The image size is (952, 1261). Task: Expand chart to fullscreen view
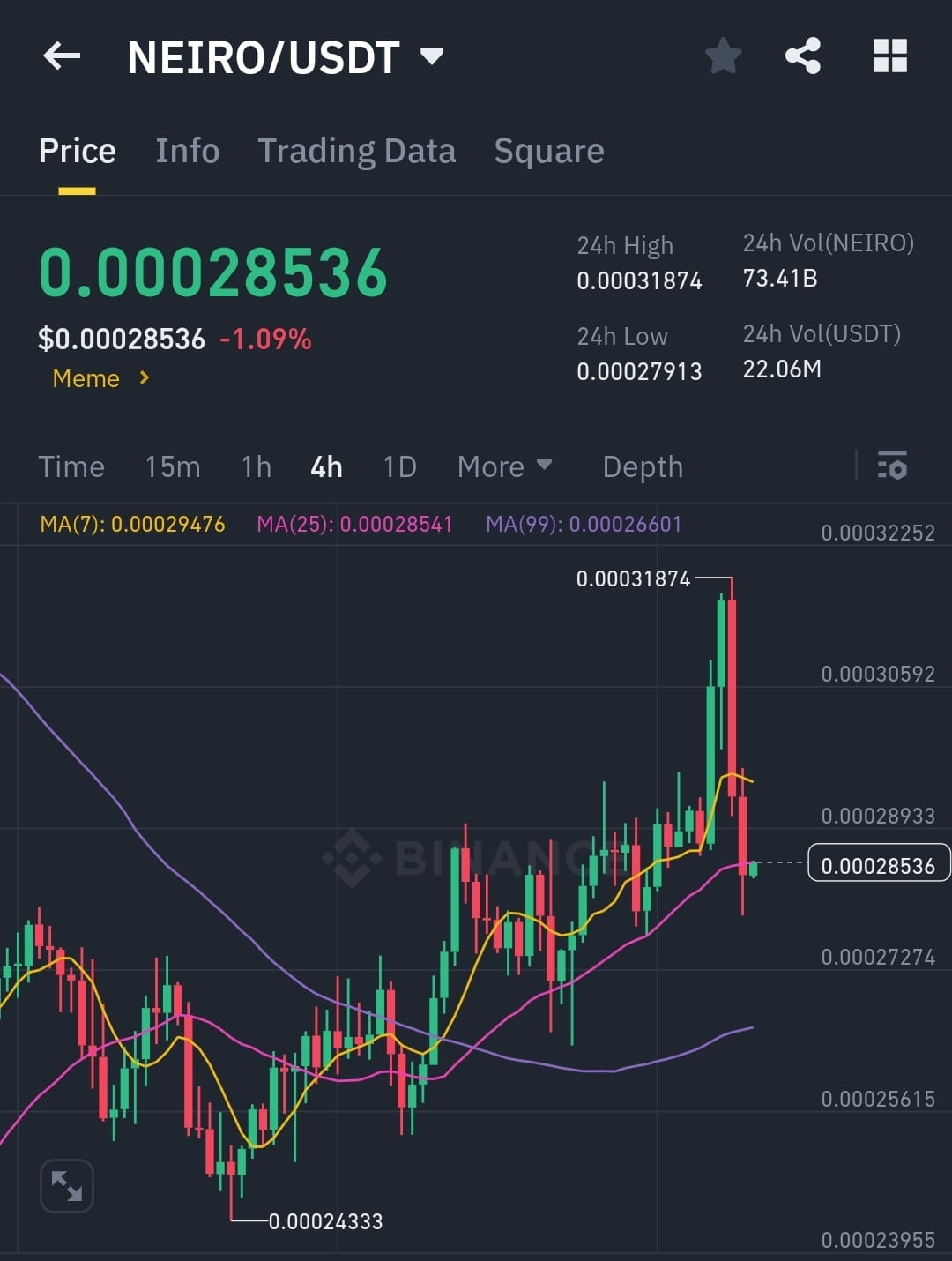point(67,1185)
